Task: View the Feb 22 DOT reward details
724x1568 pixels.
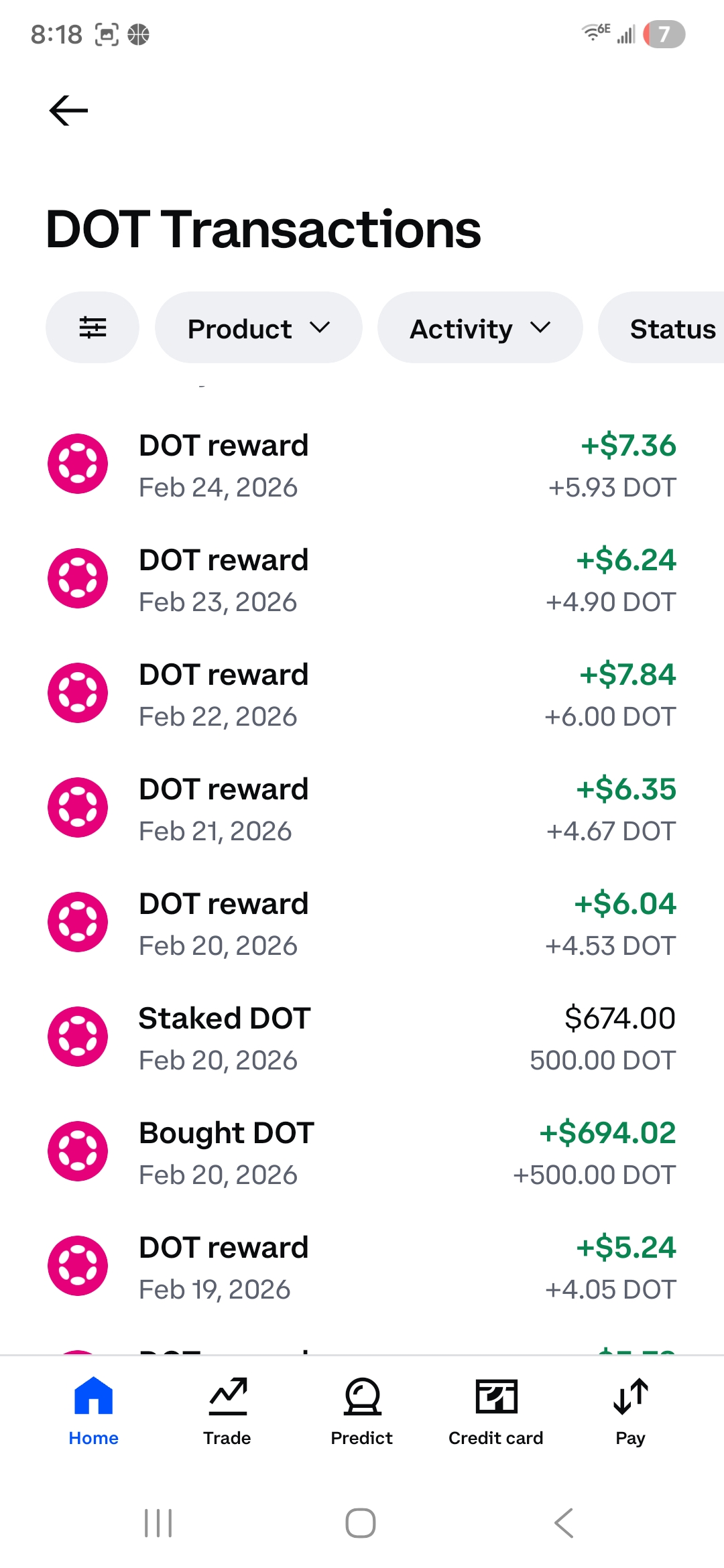Action: tap(362, 695)
